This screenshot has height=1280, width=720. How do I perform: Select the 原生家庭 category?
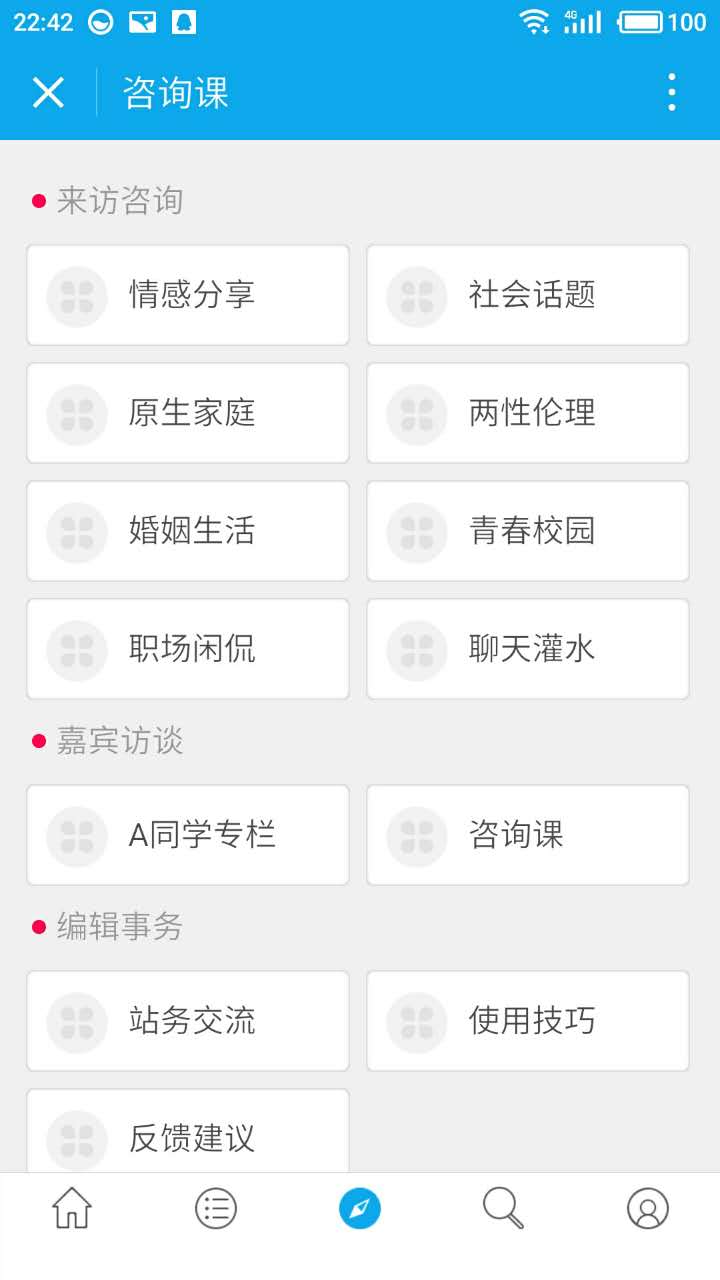188,413
